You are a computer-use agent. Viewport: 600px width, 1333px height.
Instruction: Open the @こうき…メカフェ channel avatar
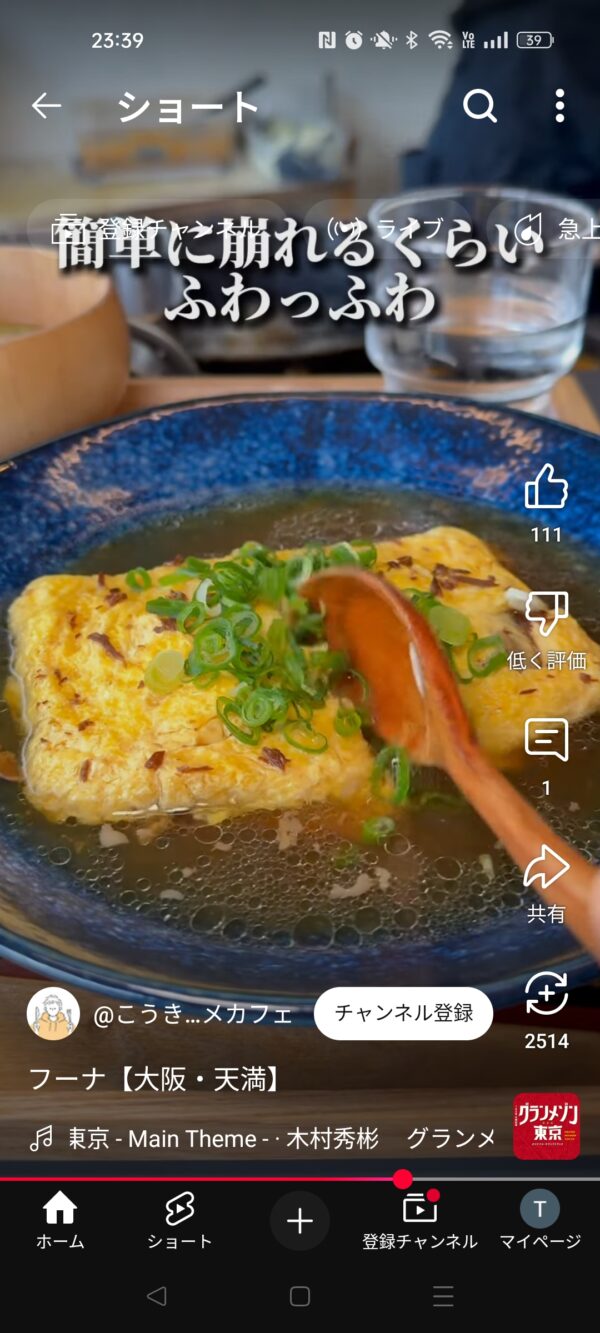click(x=53, y=1014)
